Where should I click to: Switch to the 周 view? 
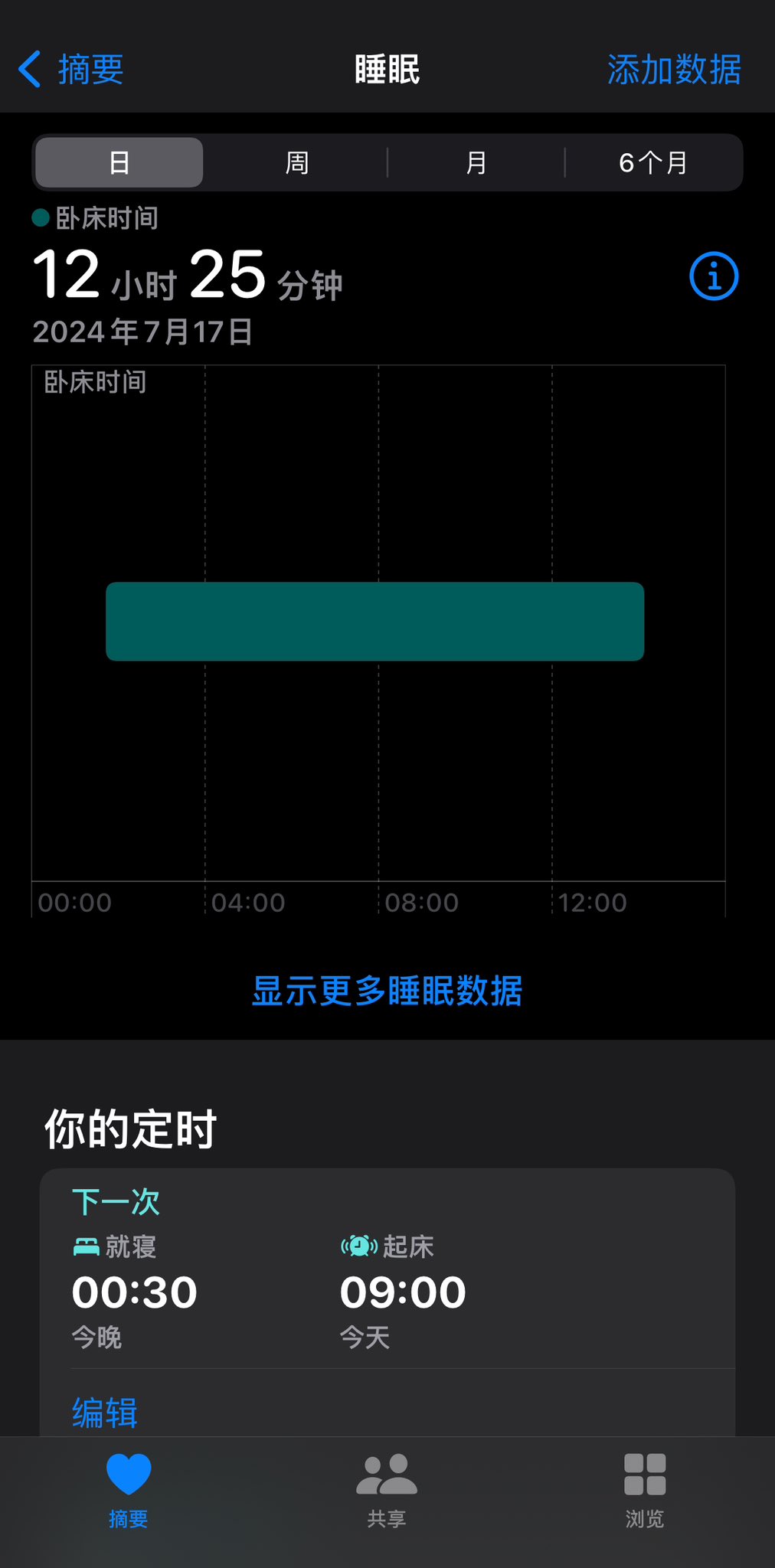[297, 162]
